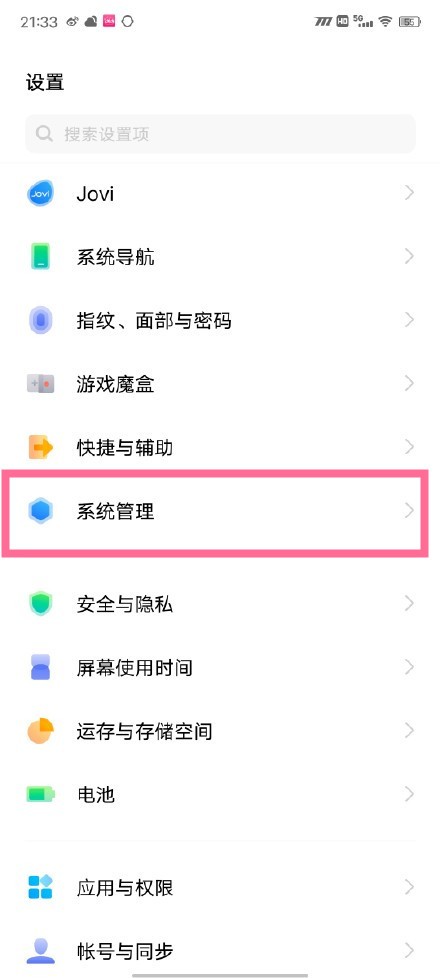This screenshot has width=440, height=978.
Task: Open 系统导航 settings
Action: point(220,257)
